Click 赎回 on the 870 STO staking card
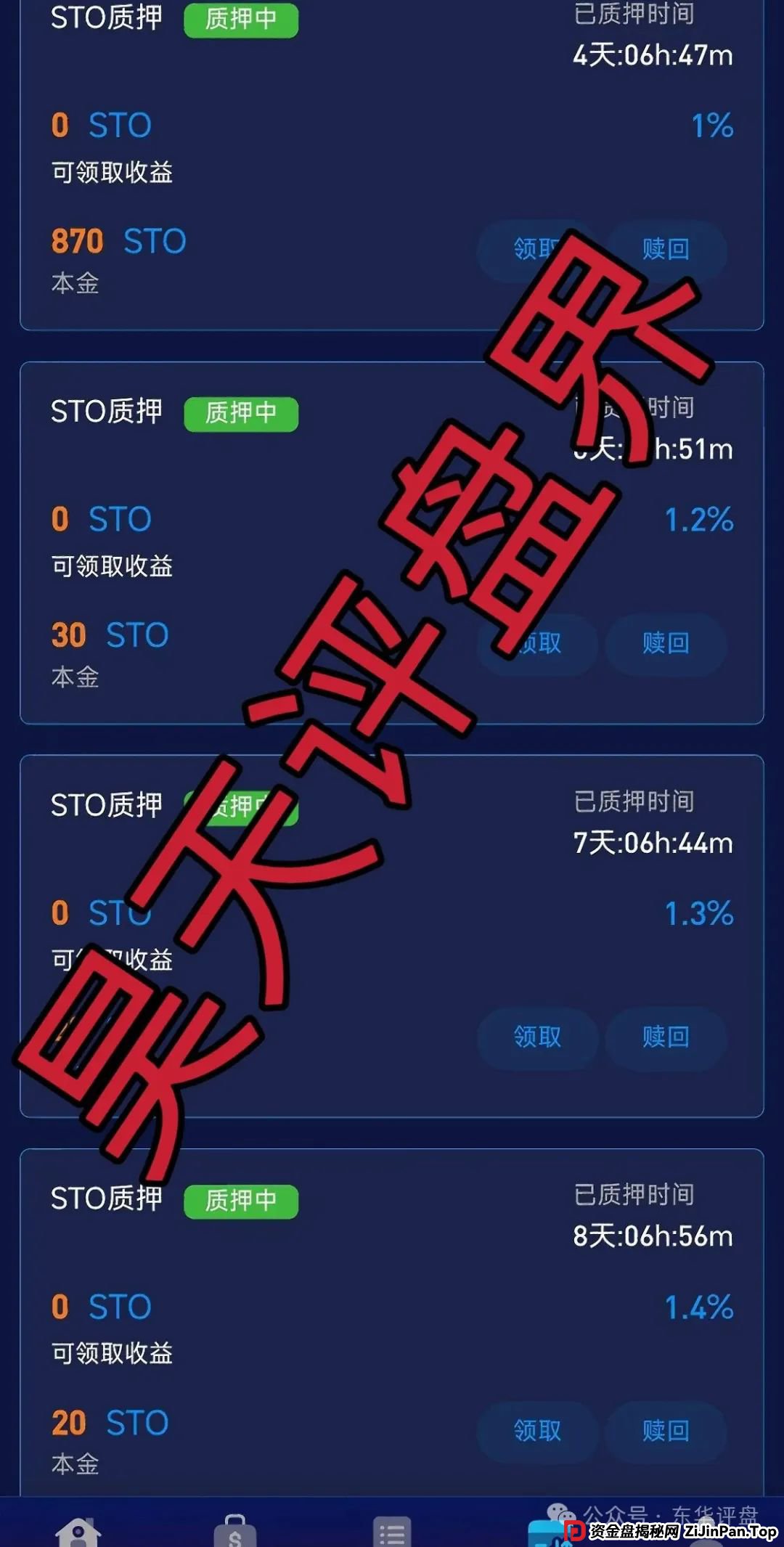 click(x=666, y=250)
